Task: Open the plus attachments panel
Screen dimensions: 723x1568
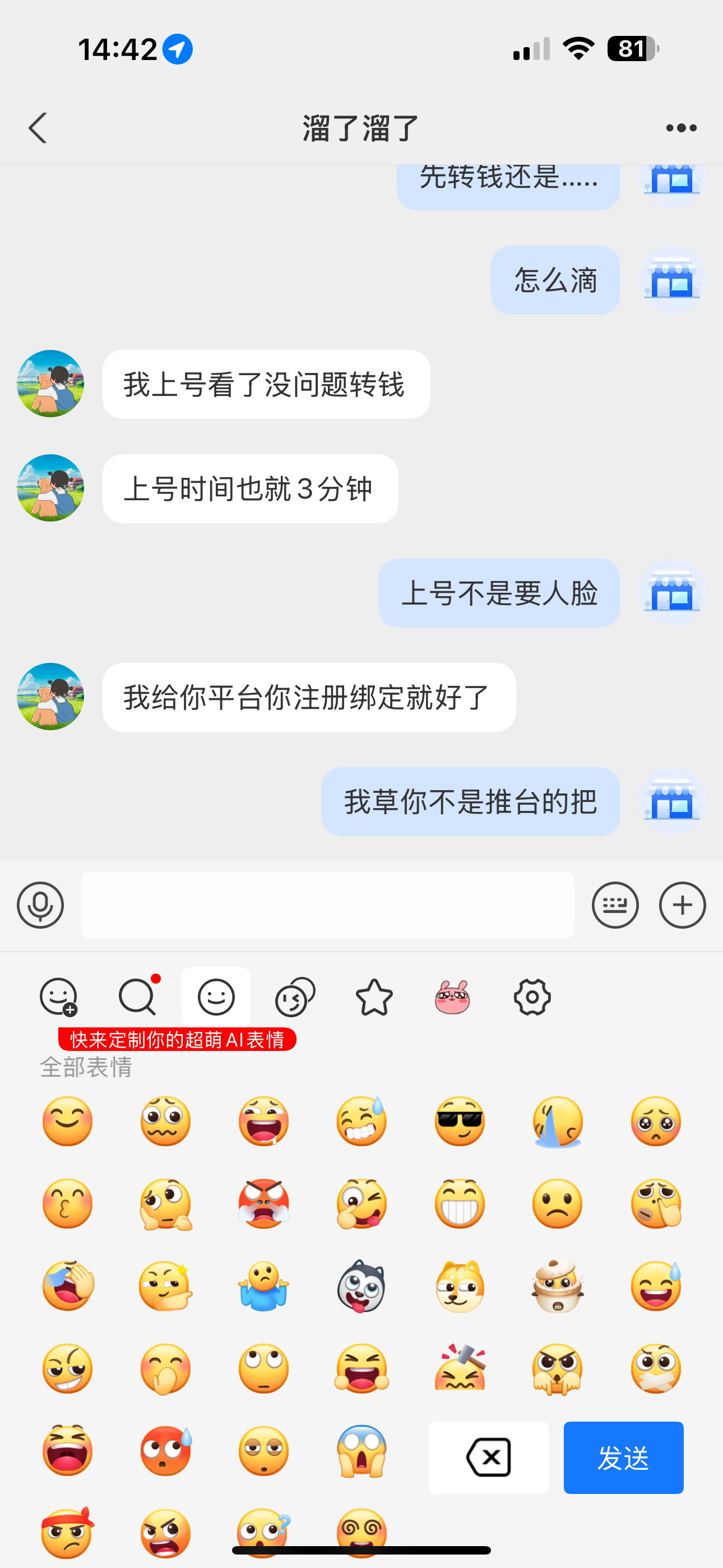Action: (682, 905)
